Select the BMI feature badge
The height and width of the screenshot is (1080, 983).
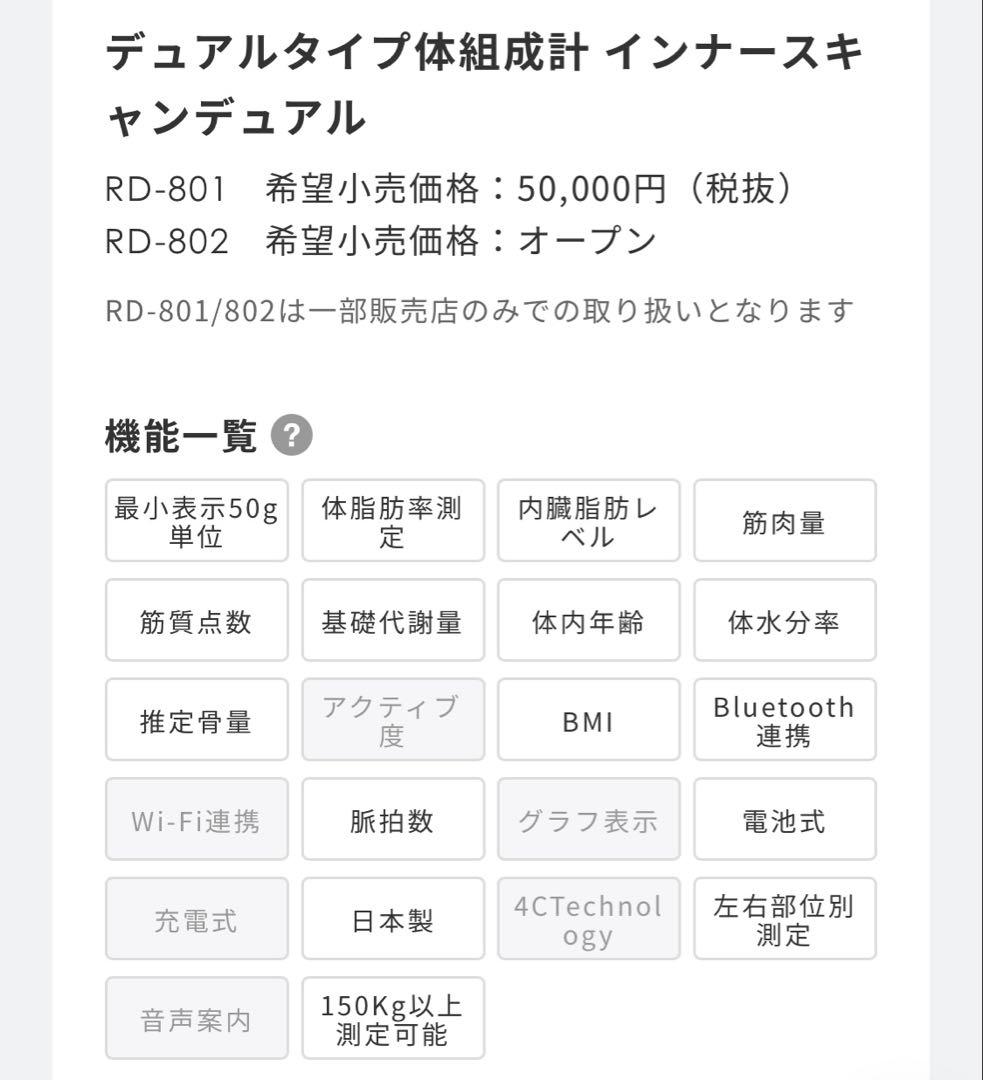[588, 720]
